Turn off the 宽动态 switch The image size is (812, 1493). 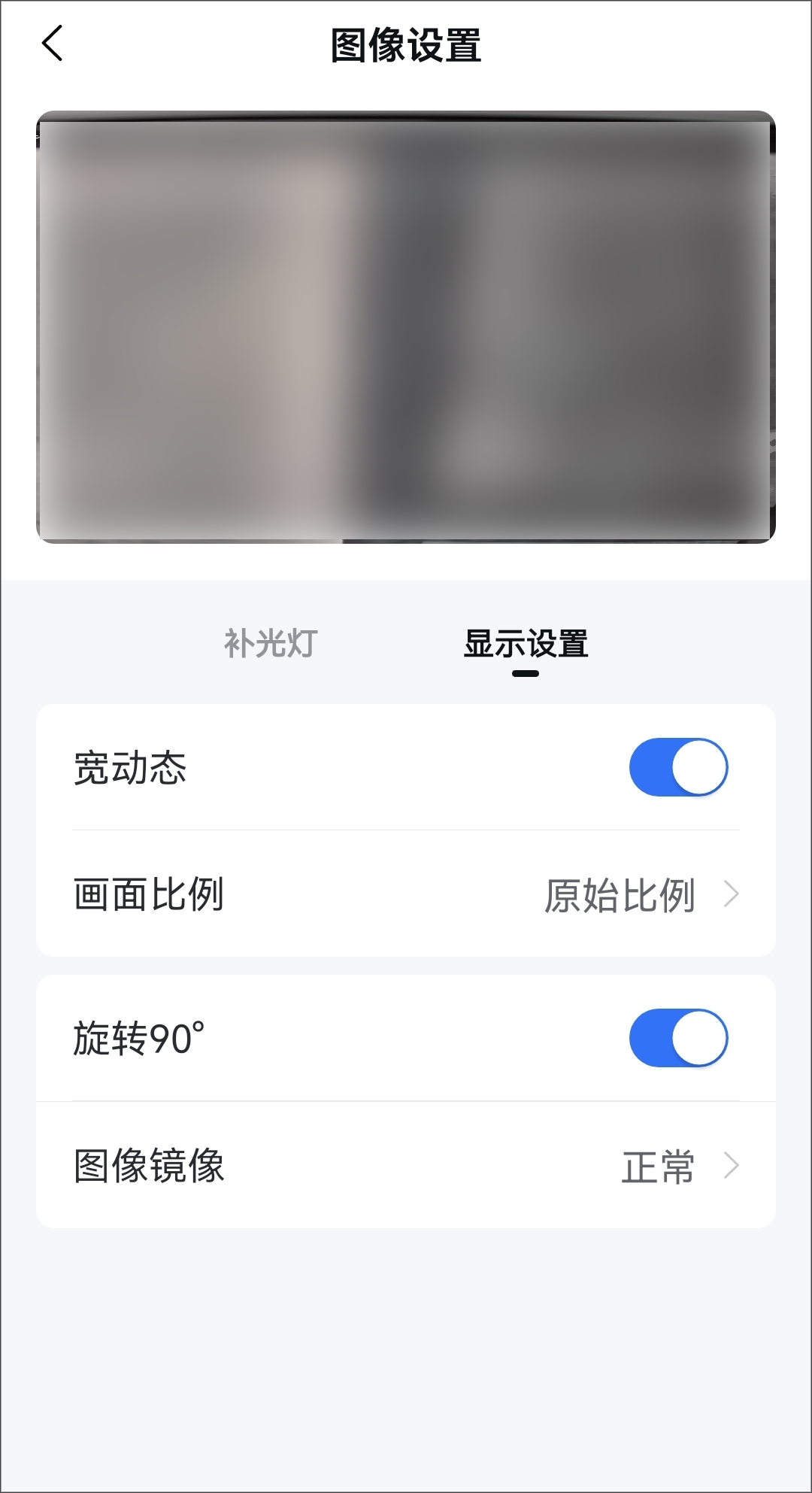678,767
